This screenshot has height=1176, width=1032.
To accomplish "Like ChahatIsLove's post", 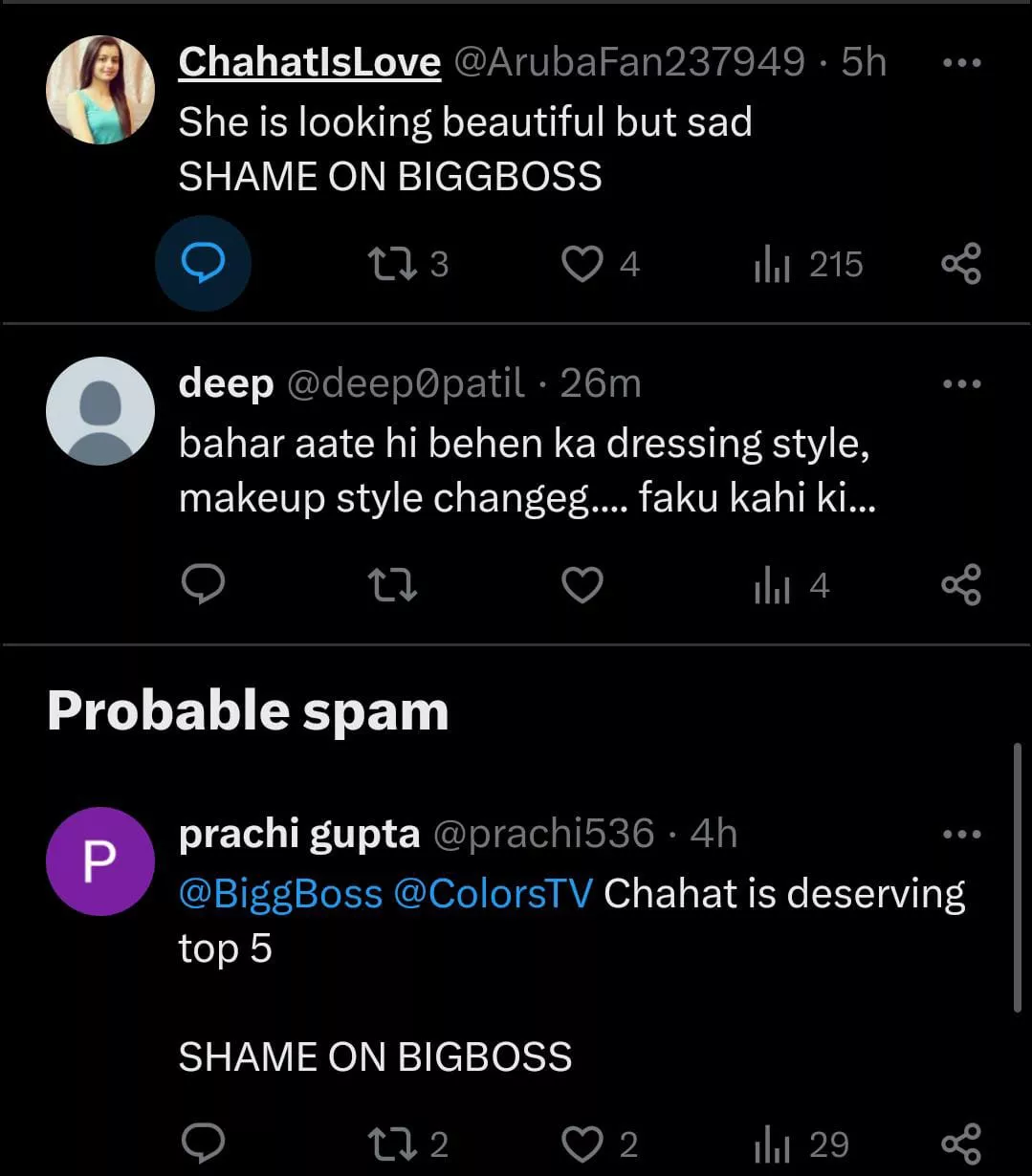I will pyautogui.click(x=582, y=264).
